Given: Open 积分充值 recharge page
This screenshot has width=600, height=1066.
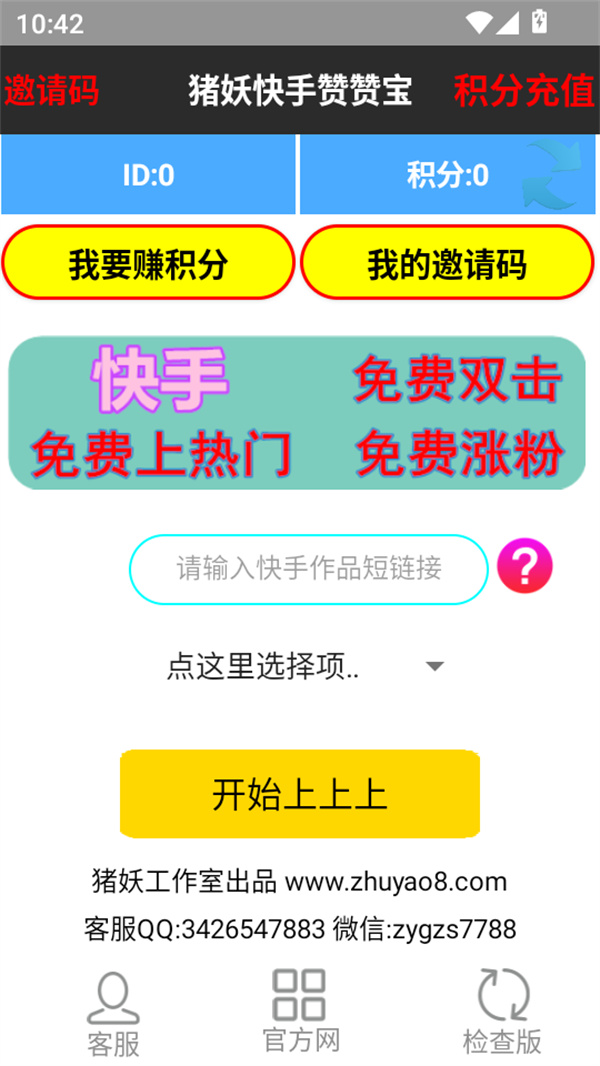Looking at the screenshot, I should [x=524, y=91].
